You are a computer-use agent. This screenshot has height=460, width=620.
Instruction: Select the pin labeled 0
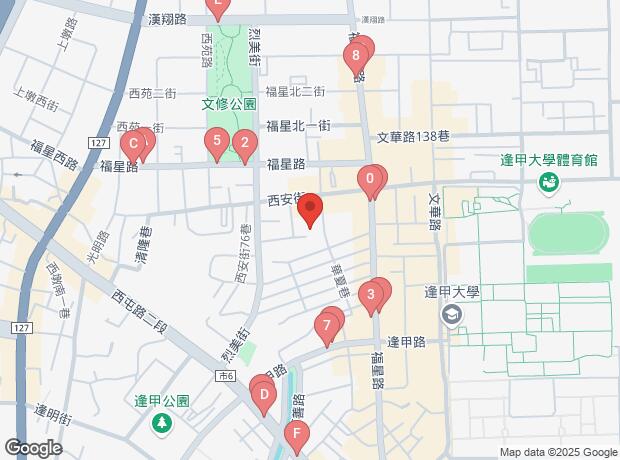point(370,182)
